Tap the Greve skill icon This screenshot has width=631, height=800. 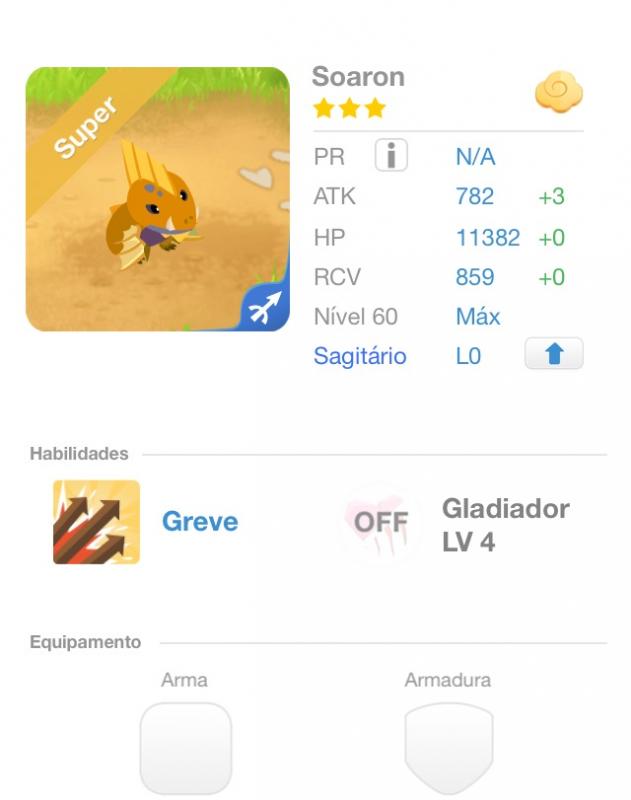coord(97,522)
